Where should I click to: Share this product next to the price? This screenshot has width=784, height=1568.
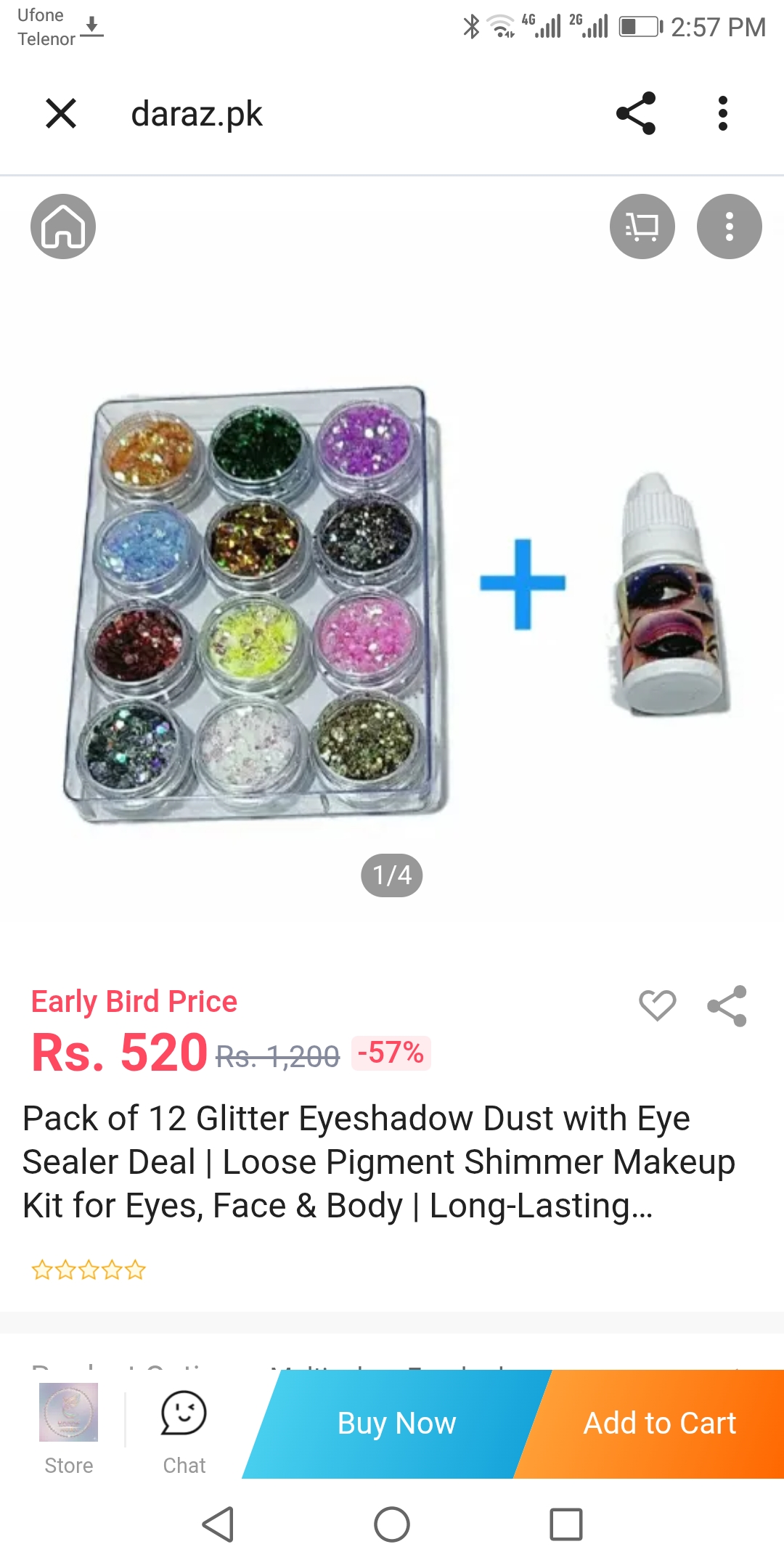point(727,1005)
